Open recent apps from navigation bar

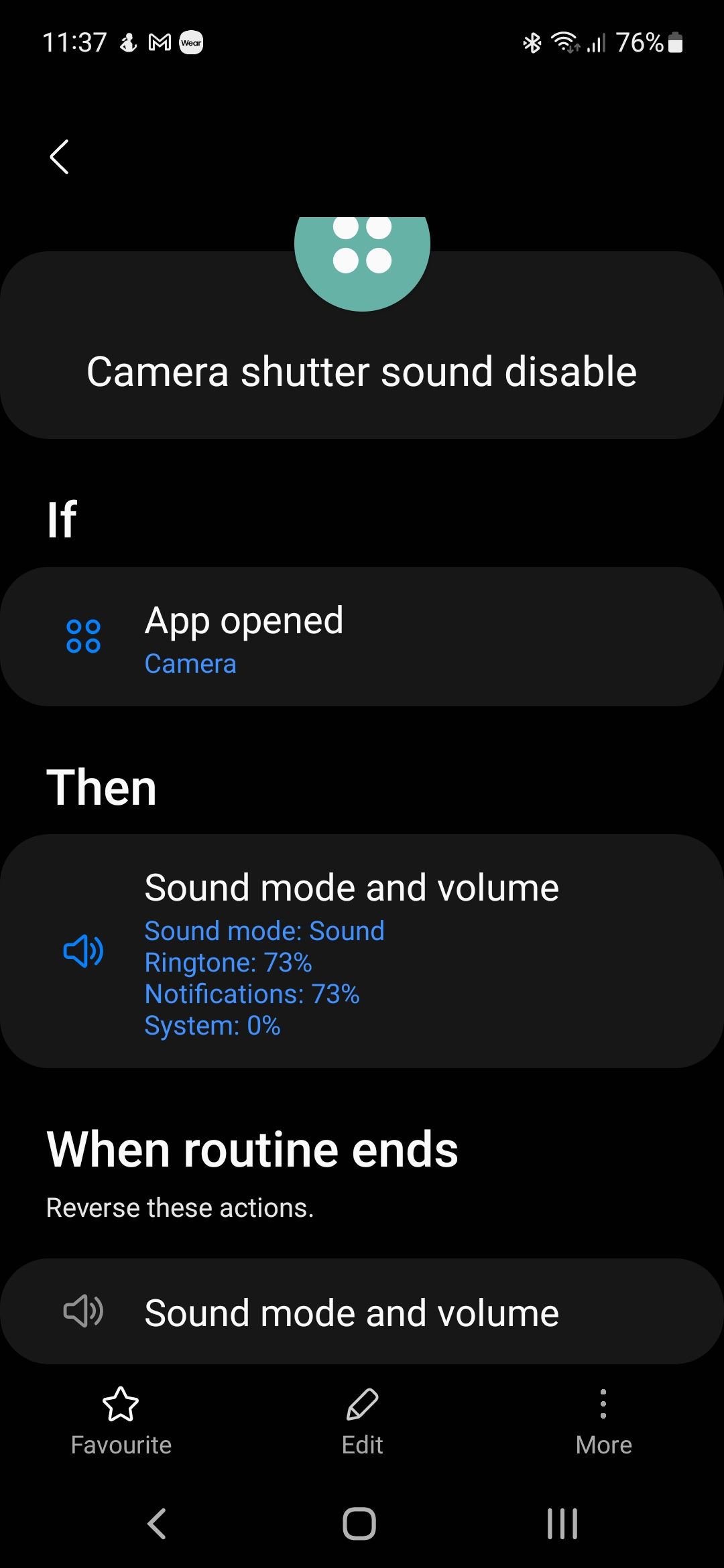tap(562, 1524)
